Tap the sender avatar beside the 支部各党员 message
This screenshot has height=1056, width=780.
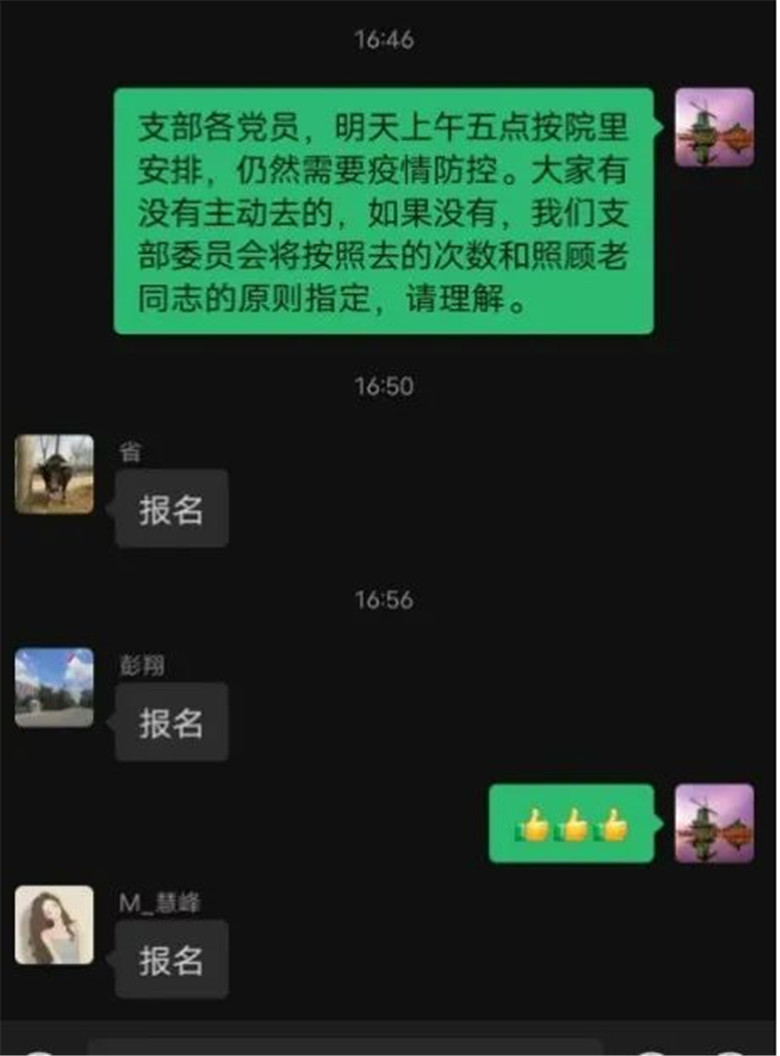point(714,127)
